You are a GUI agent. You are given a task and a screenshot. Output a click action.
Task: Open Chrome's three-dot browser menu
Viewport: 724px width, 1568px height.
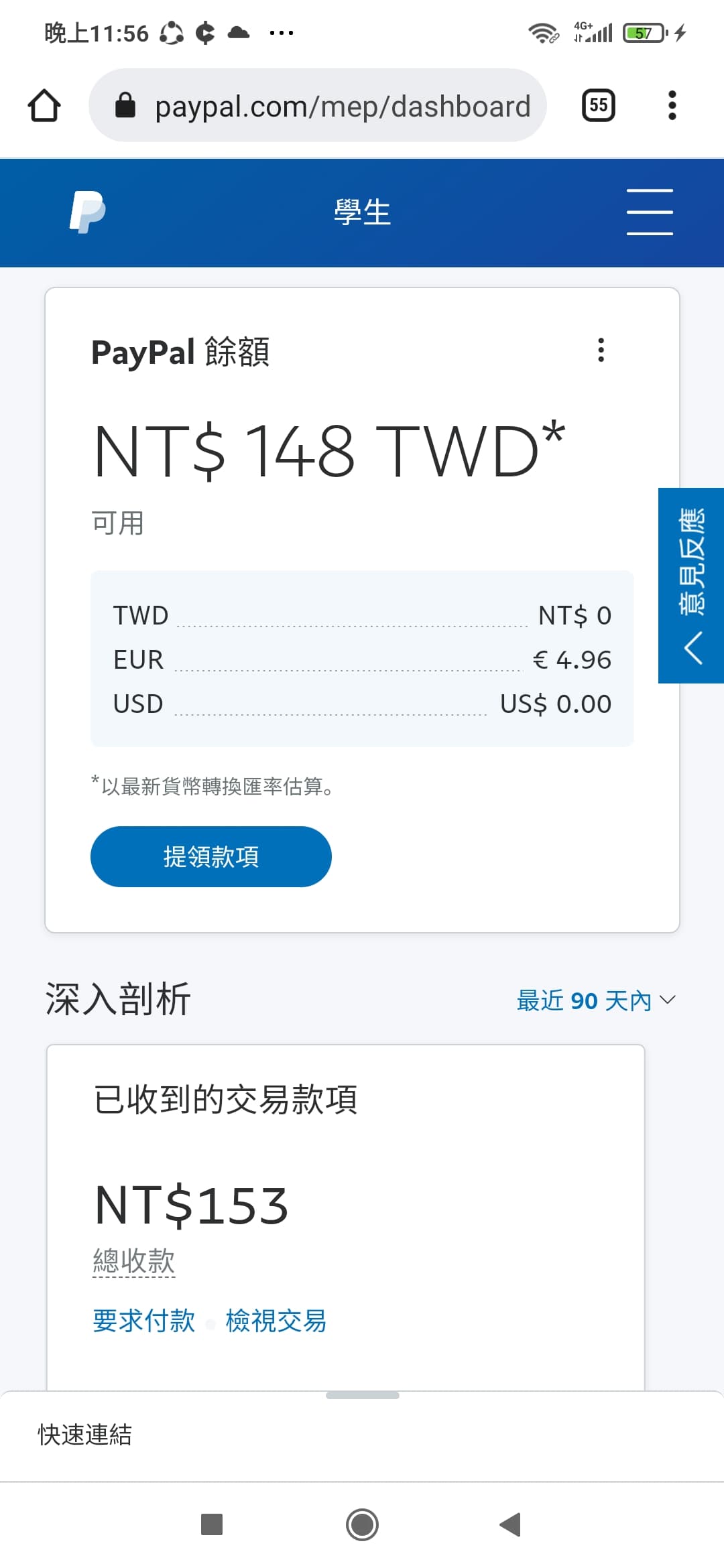pos(672,105)
